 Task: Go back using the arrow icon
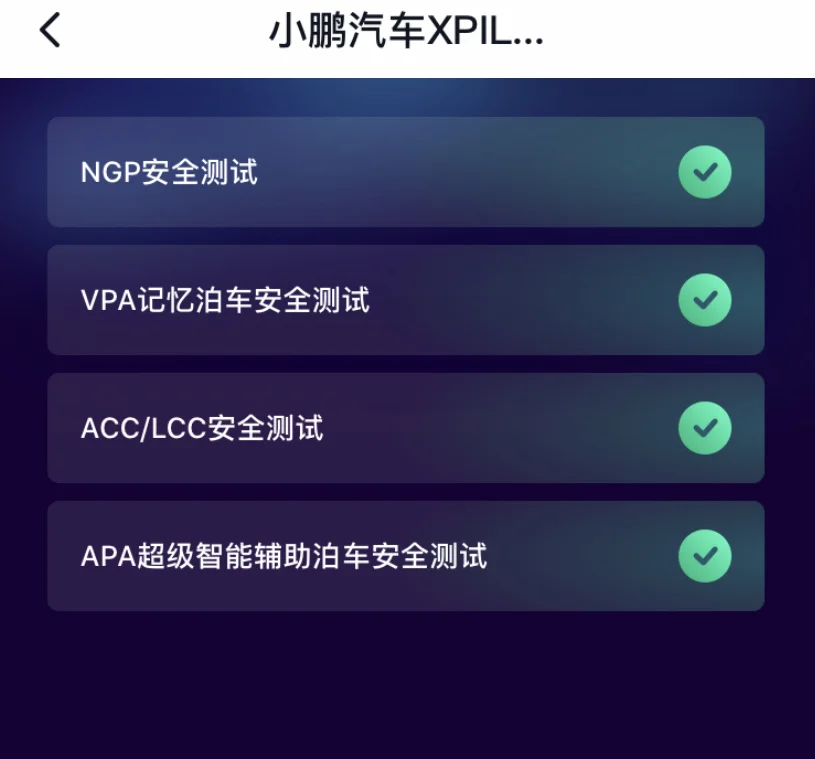[50, 32]
